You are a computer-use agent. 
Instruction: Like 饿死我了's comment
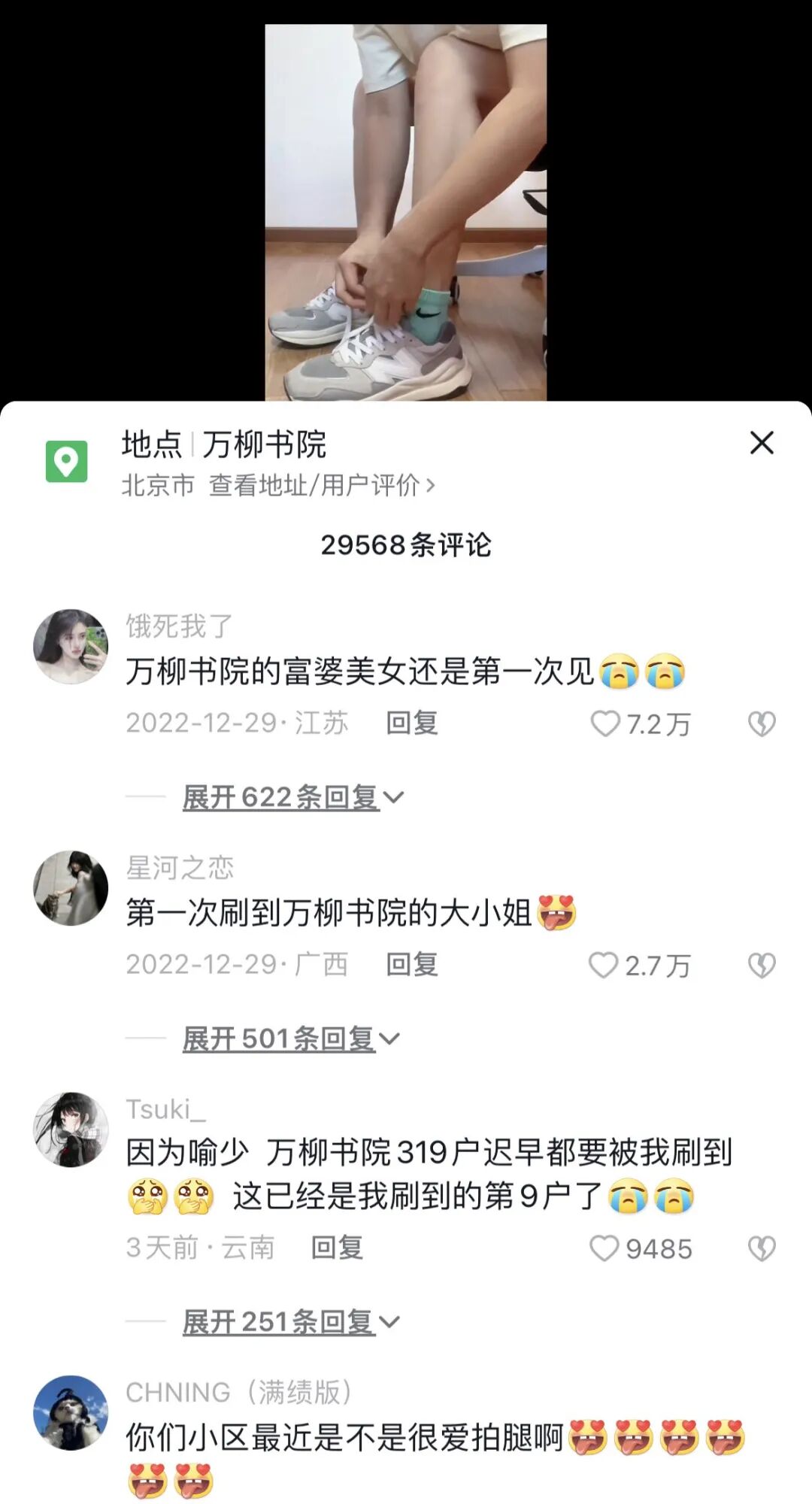pyautogui.click(x=604, y=723)
